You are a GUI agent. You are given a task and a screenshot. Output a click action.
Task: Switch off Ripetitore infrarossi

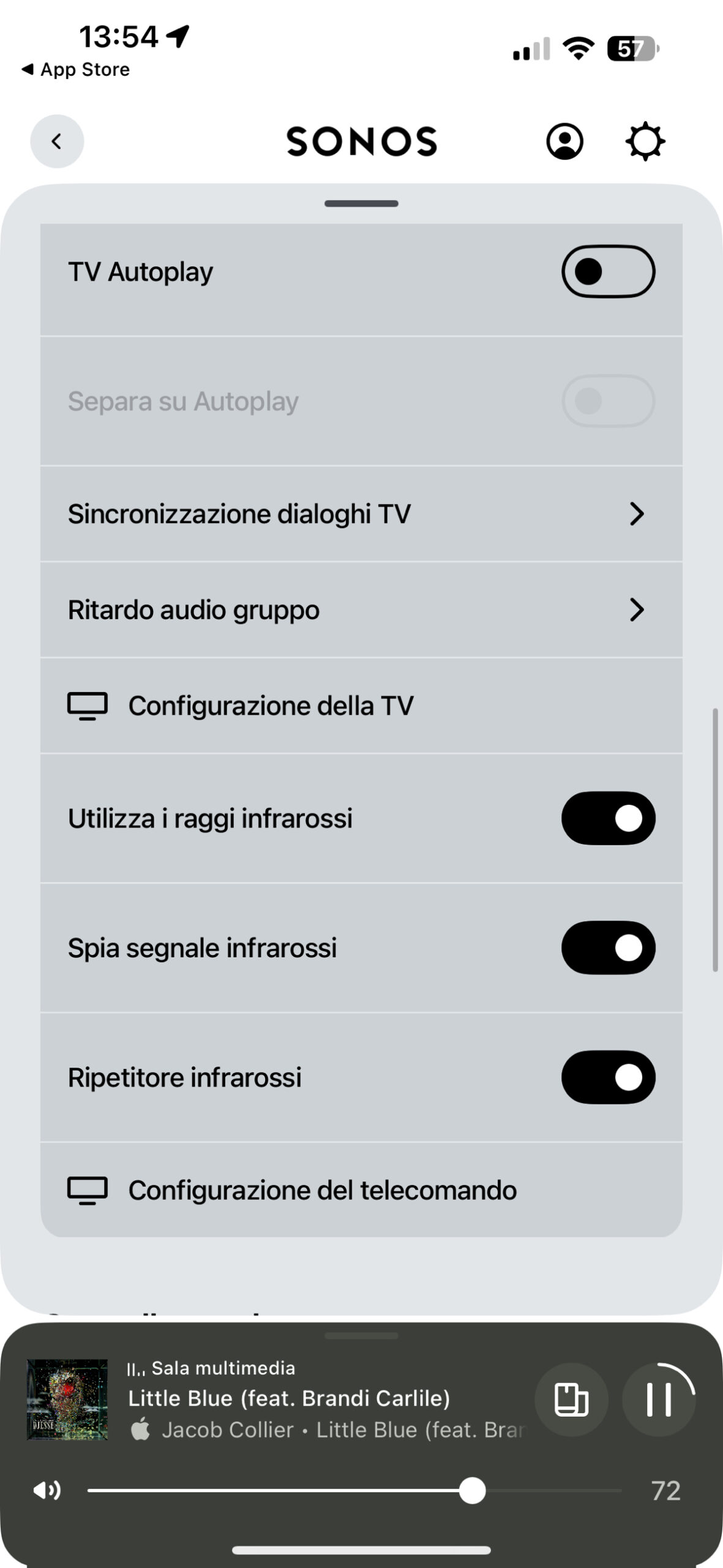coord(608,1077)
